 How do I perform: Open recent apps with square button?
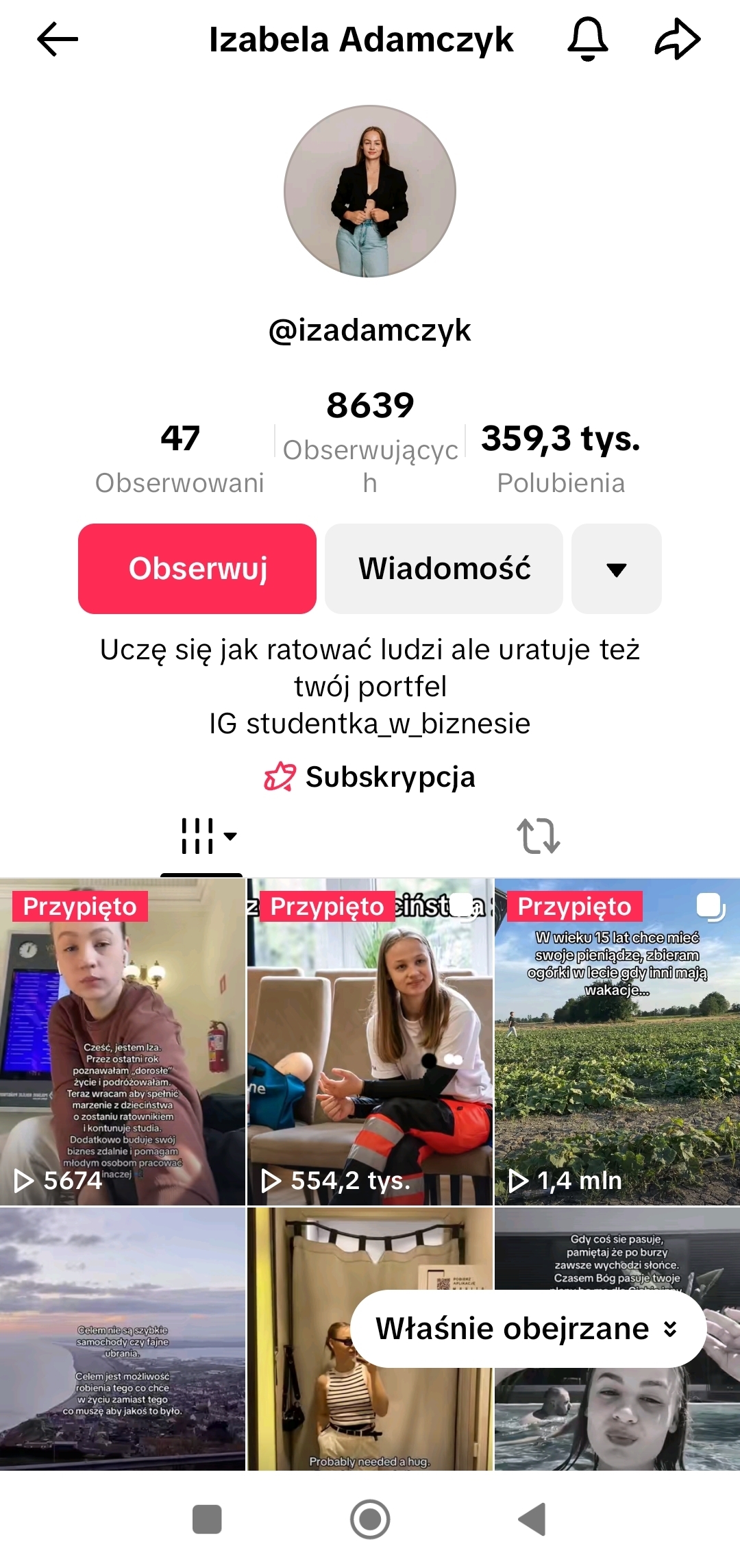click(207, 1519)
